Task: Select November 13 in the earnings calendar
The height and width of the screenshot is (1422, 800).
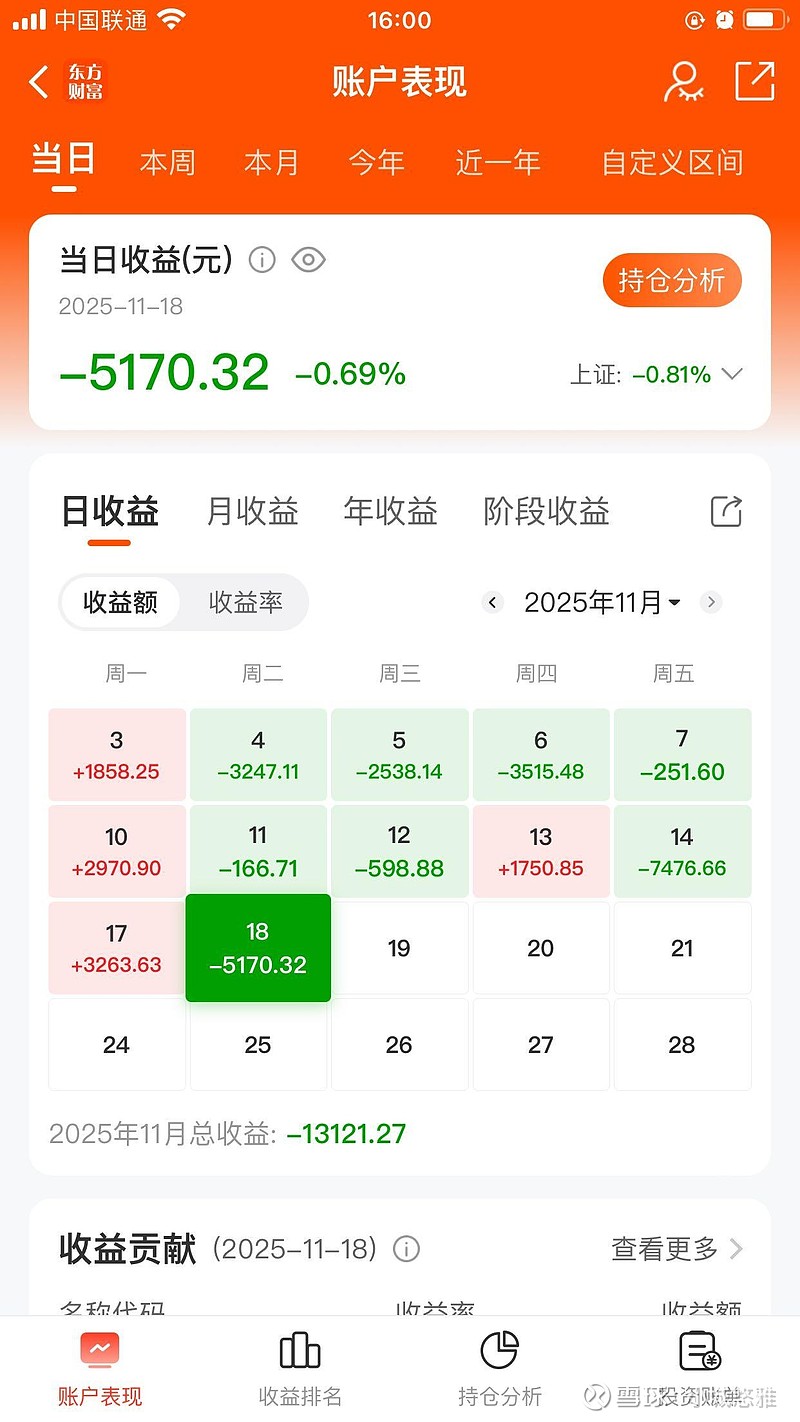Action: click(540, 850)
